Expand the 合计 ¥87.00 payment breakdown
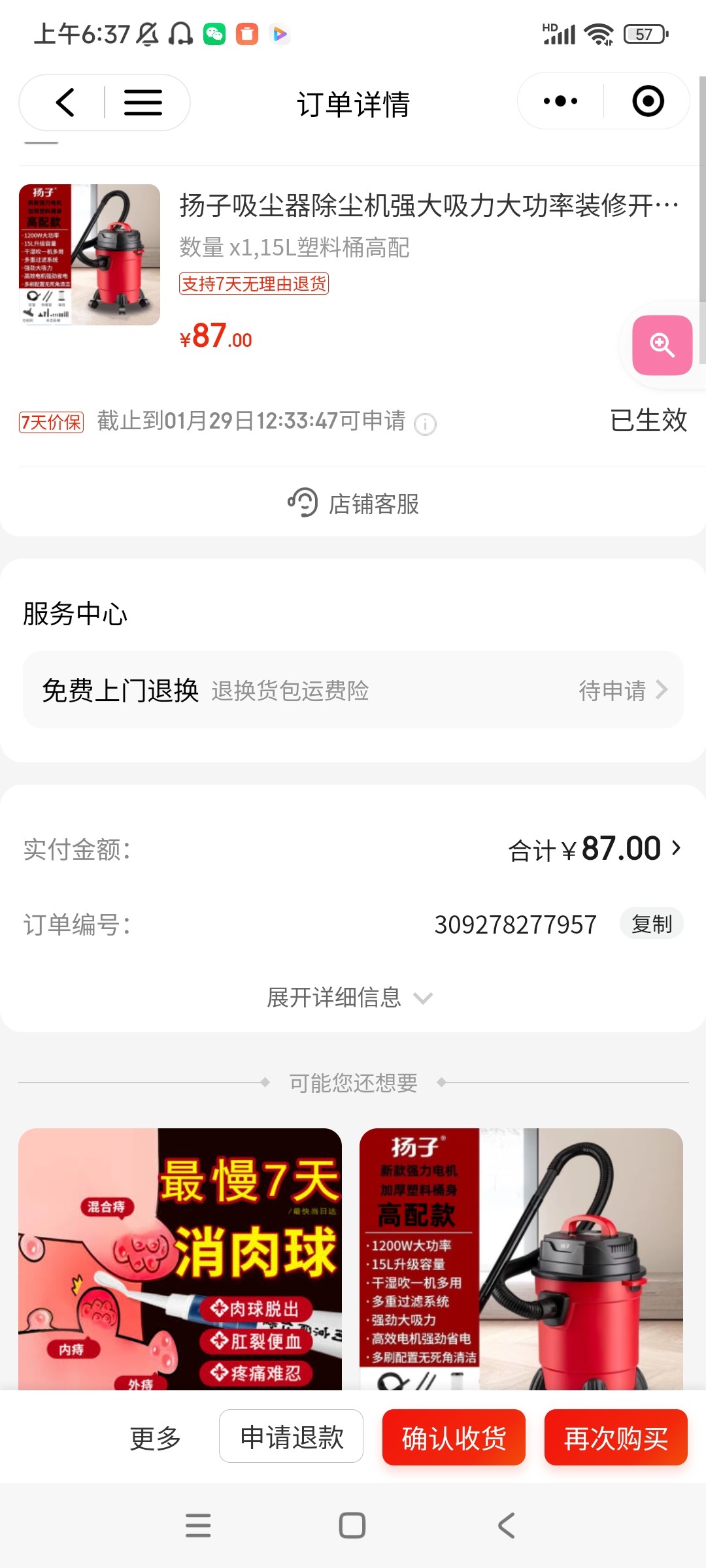Screen dimensions: 706x1568 coord(595,849)
